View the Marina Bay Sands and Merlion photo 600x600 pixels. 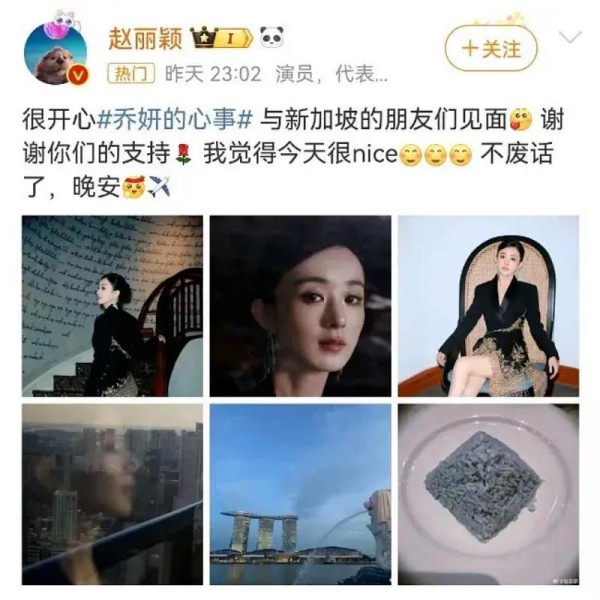[300, 494]
